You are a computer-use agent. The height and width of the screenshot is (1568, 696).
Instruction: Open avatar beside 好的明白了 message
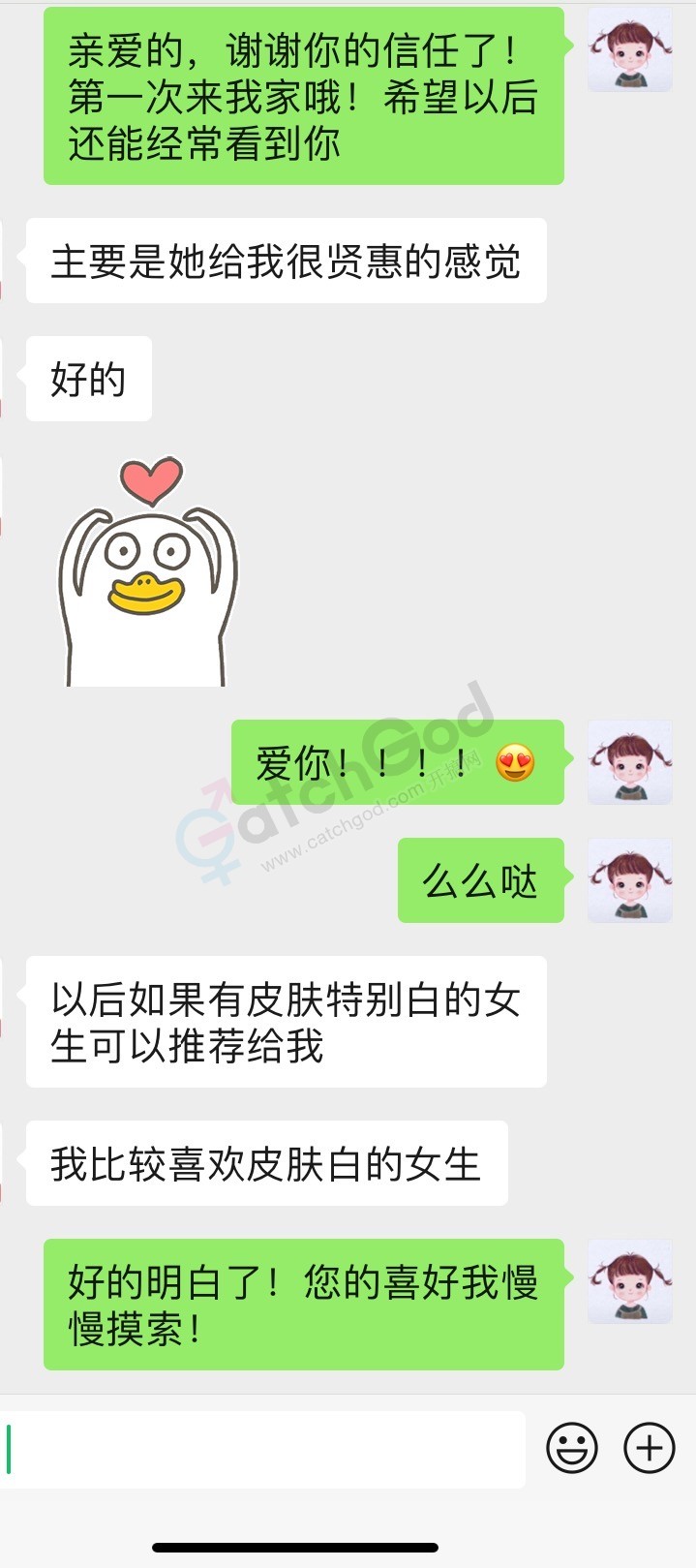pos(630,1281)
